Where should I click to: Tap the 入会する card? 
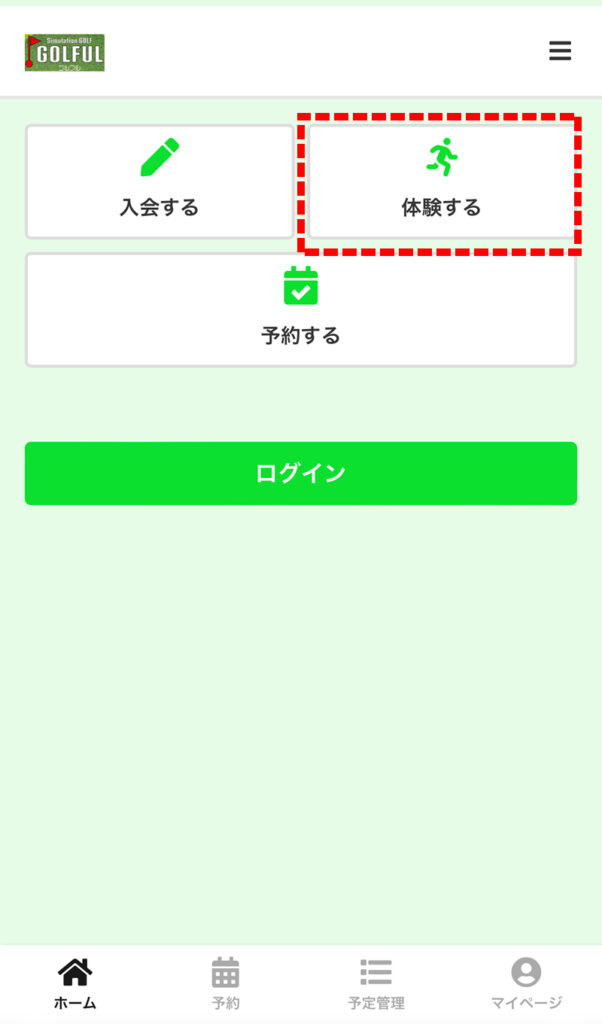159,182
